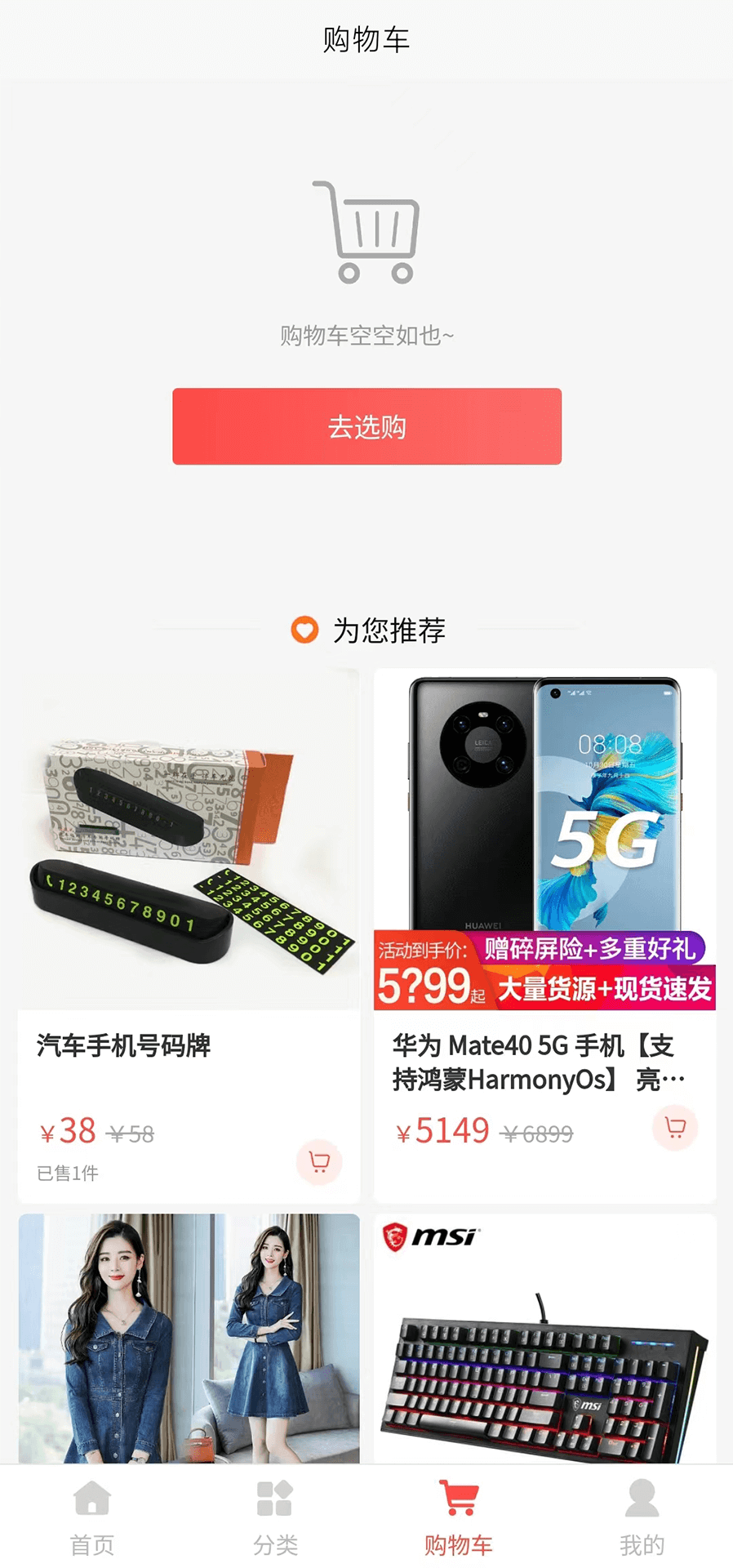Switch to the 分类 tab

point(275,1516)
